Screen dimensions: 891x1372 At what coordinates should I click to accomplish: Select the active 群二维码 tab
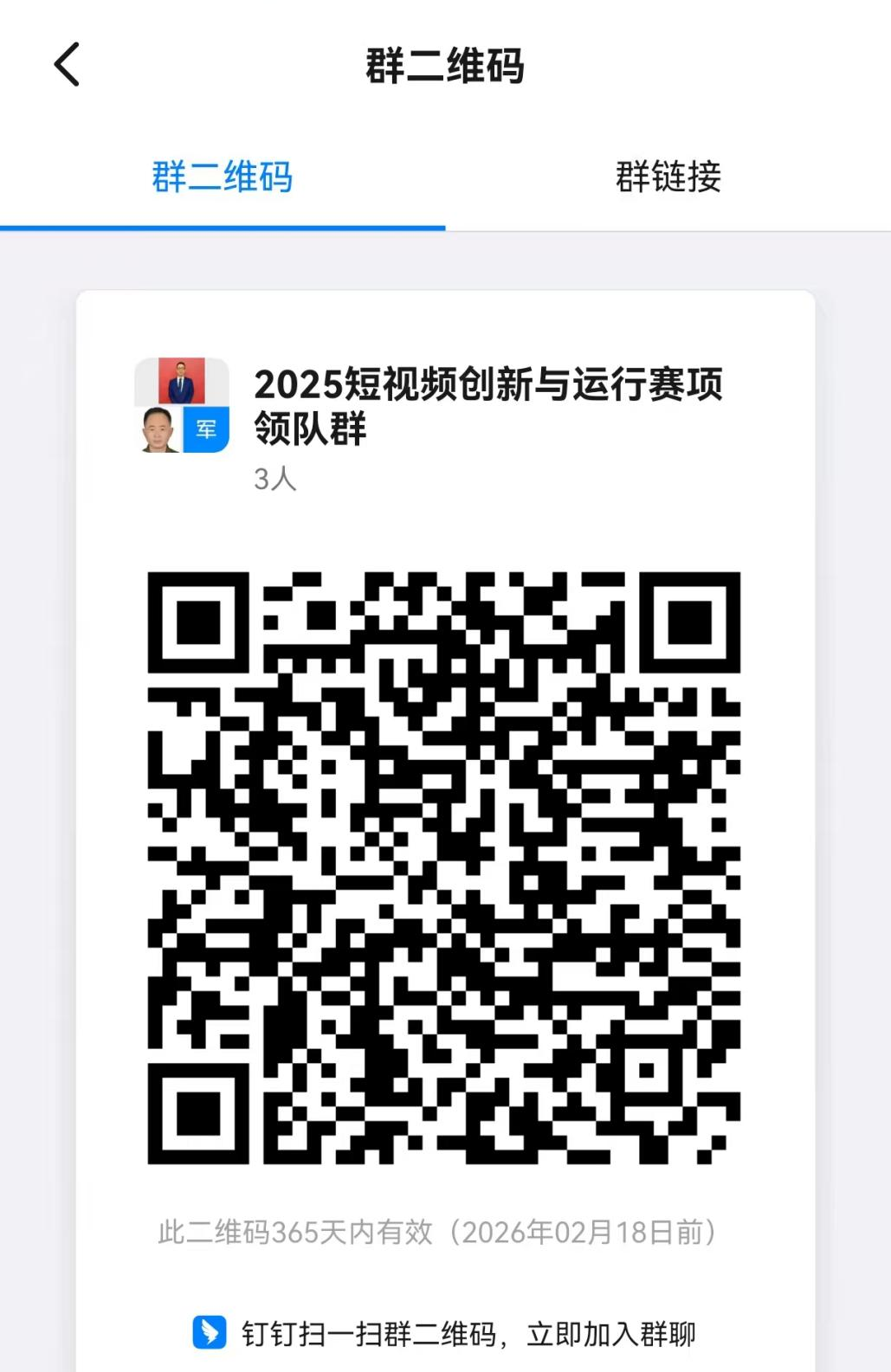coord(222,179)
